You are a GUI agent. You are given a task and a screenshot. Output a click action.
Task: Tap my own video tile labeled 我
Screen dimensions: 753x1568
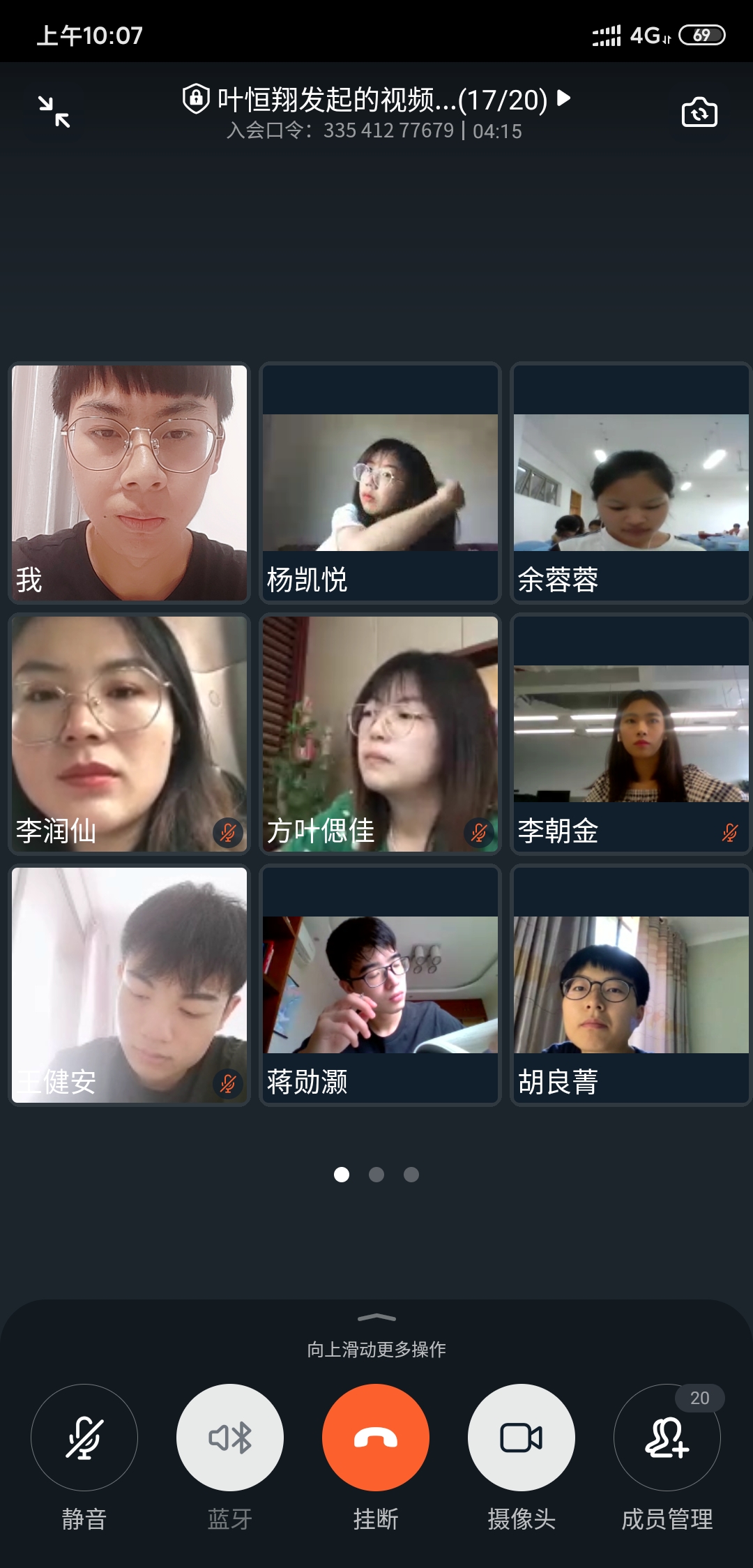(x=129, y=483)
